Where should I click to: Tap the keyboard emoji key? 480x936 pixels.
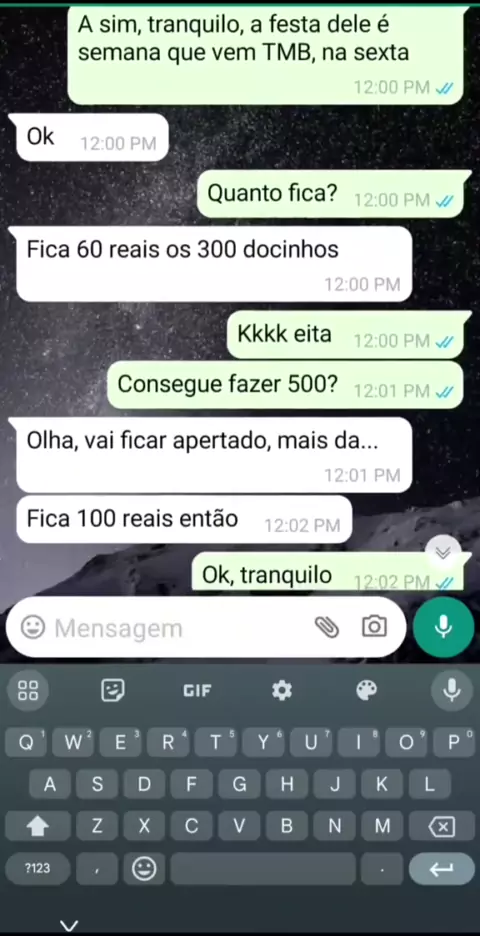pyautogui.click(x=144, y=869)
